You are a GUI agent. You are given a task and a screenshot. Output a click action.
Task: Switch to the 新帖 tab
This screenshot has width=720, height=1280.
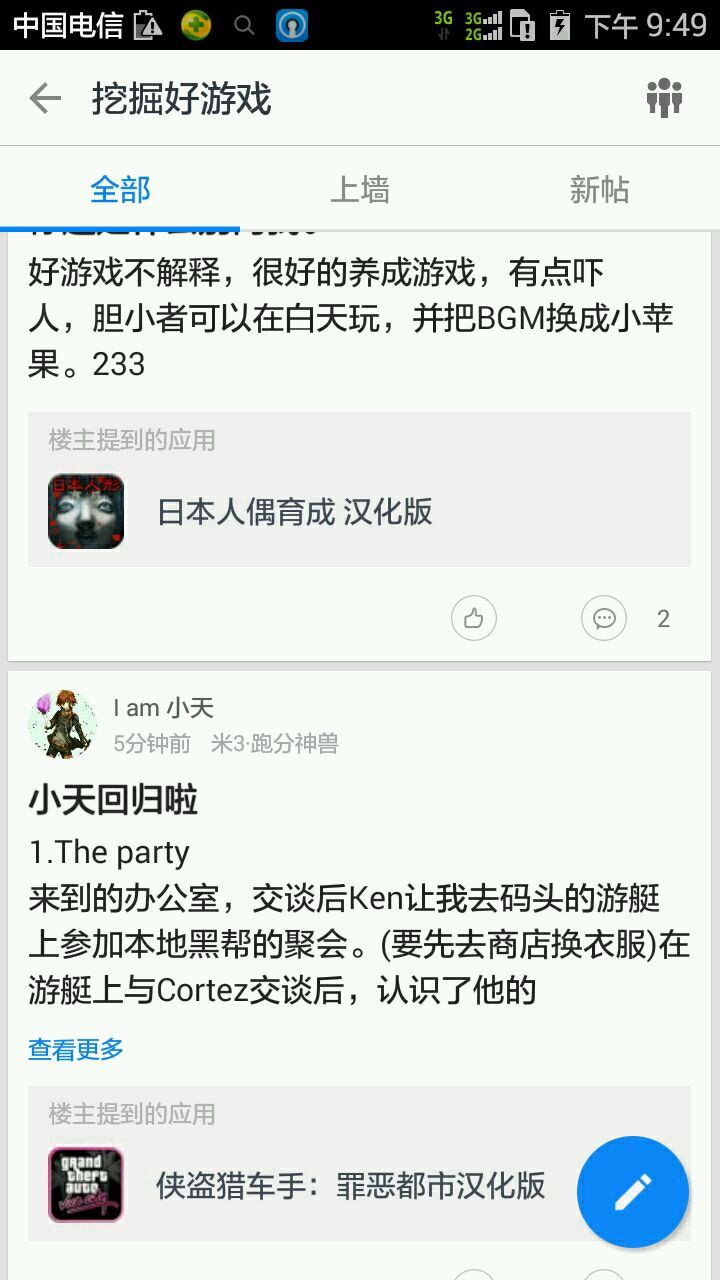pyautogui.click(x=599, y=189)
